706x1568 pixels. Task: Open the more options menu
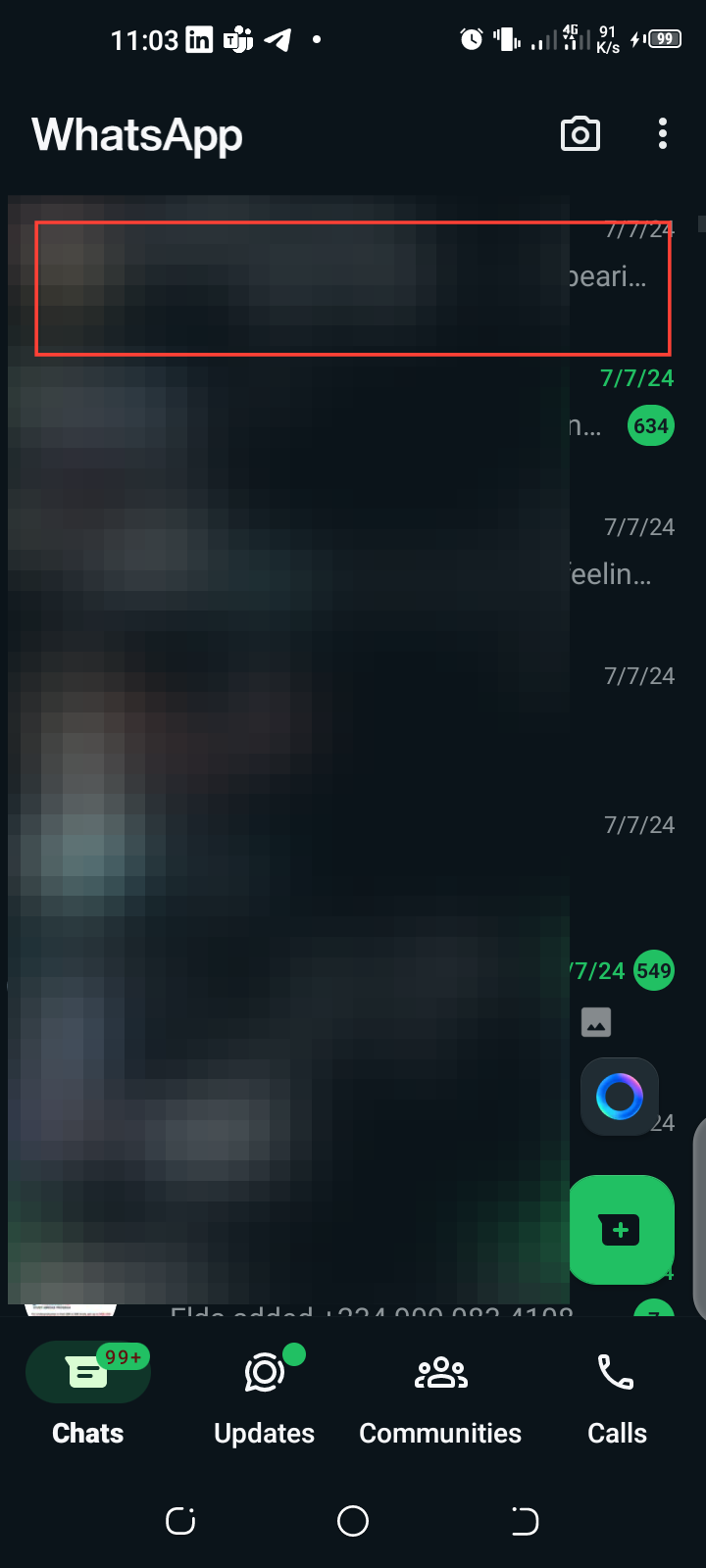663,134
